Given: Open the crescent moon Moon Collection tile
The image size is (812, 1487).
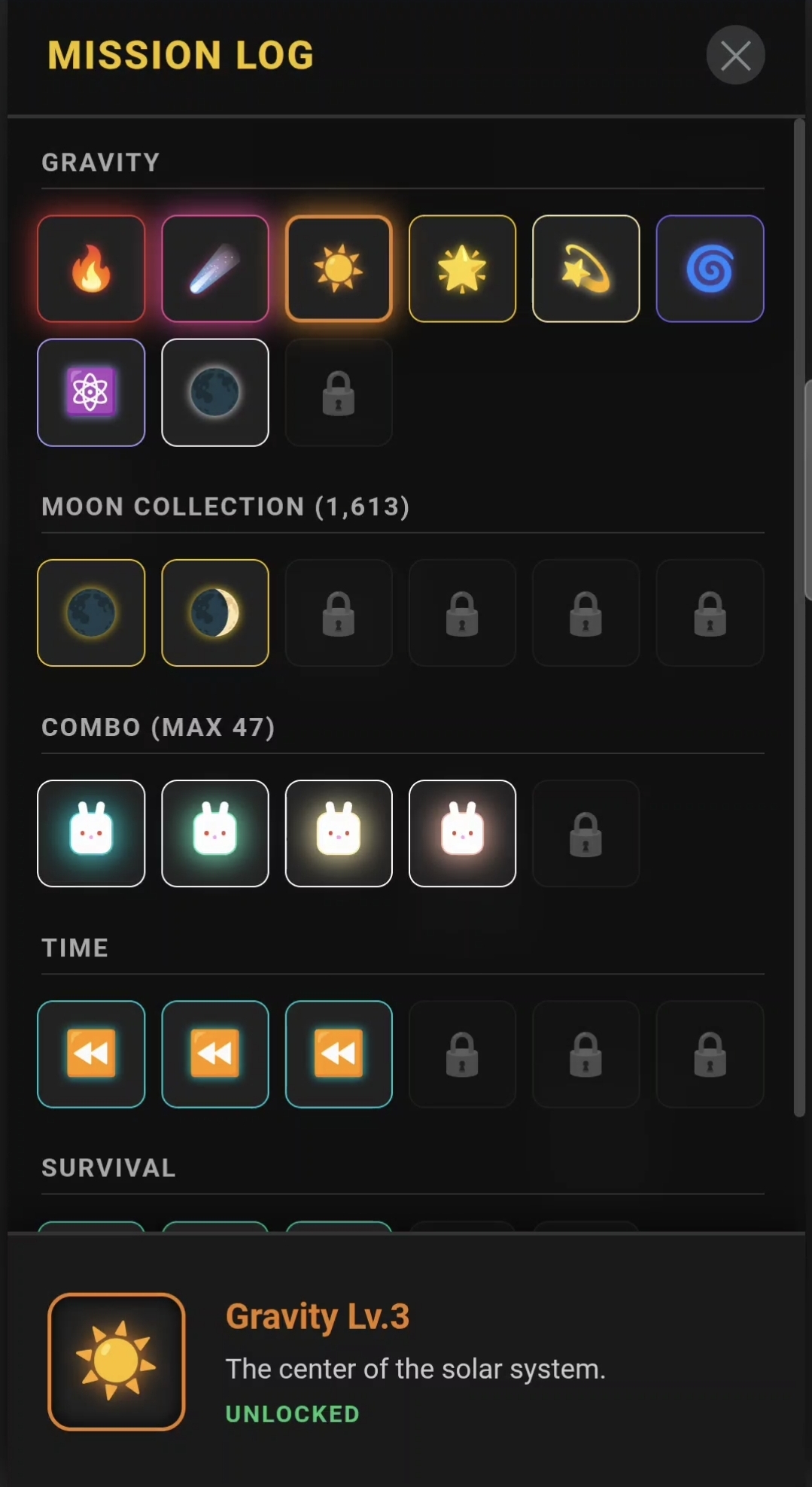Looking at the screenshot, I should (215, 613).
